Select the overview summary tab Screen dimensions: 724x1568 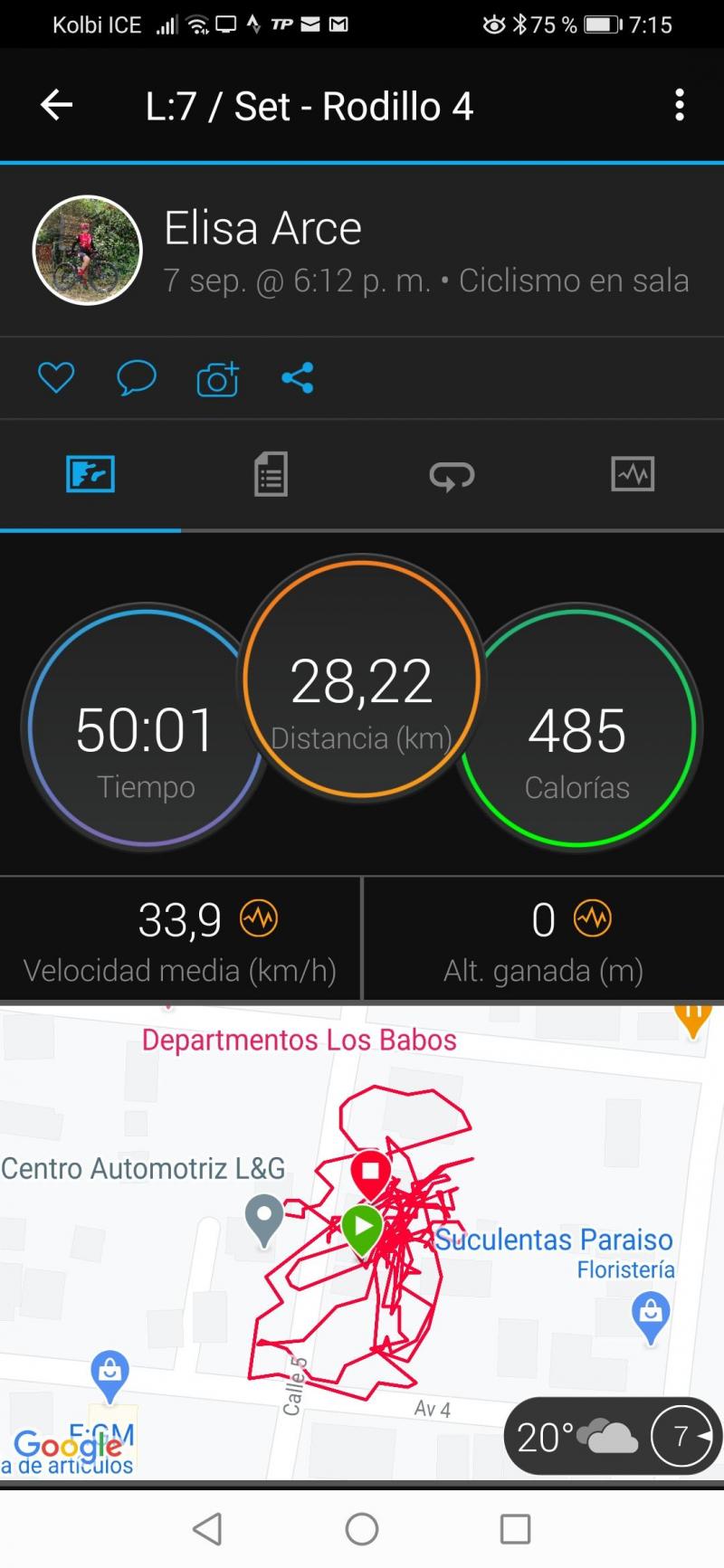tap(90, 474)
